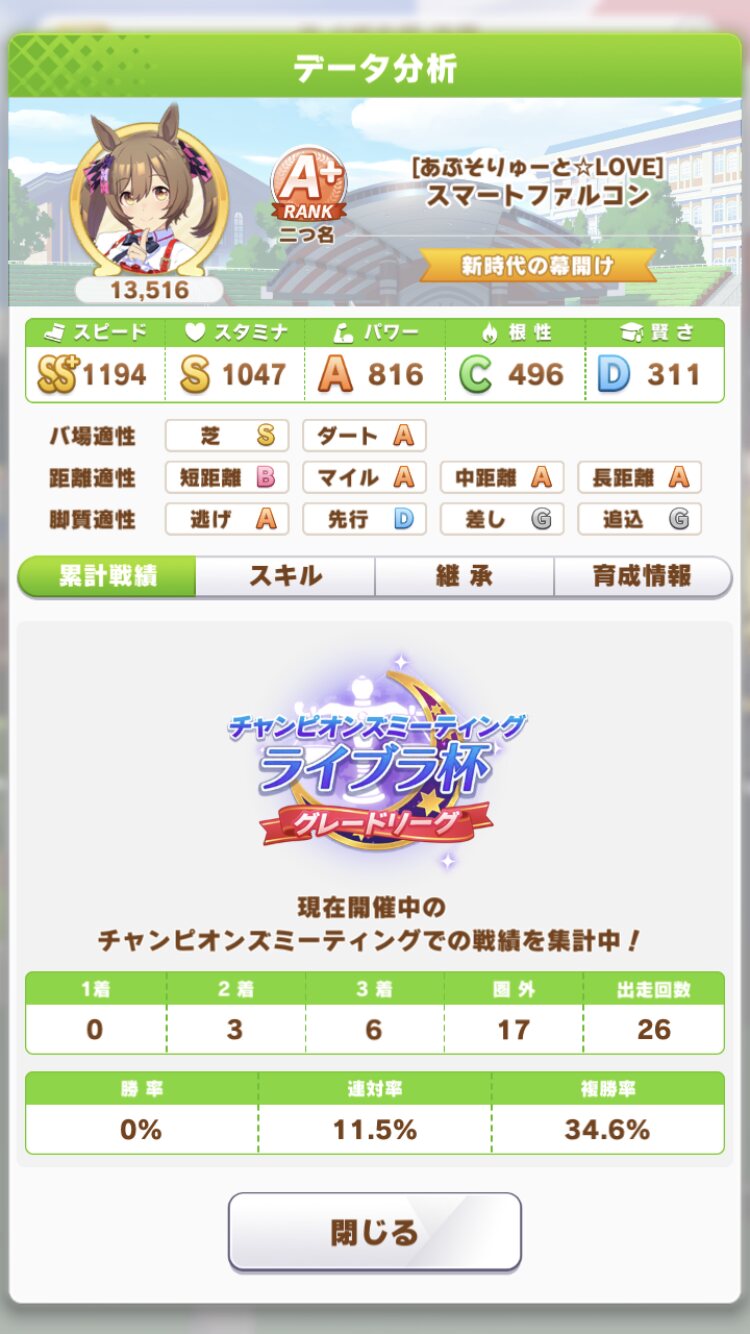Open the 継承 tab
Viewport: 750px width, 1334px height.
click(x=464, y=576)
